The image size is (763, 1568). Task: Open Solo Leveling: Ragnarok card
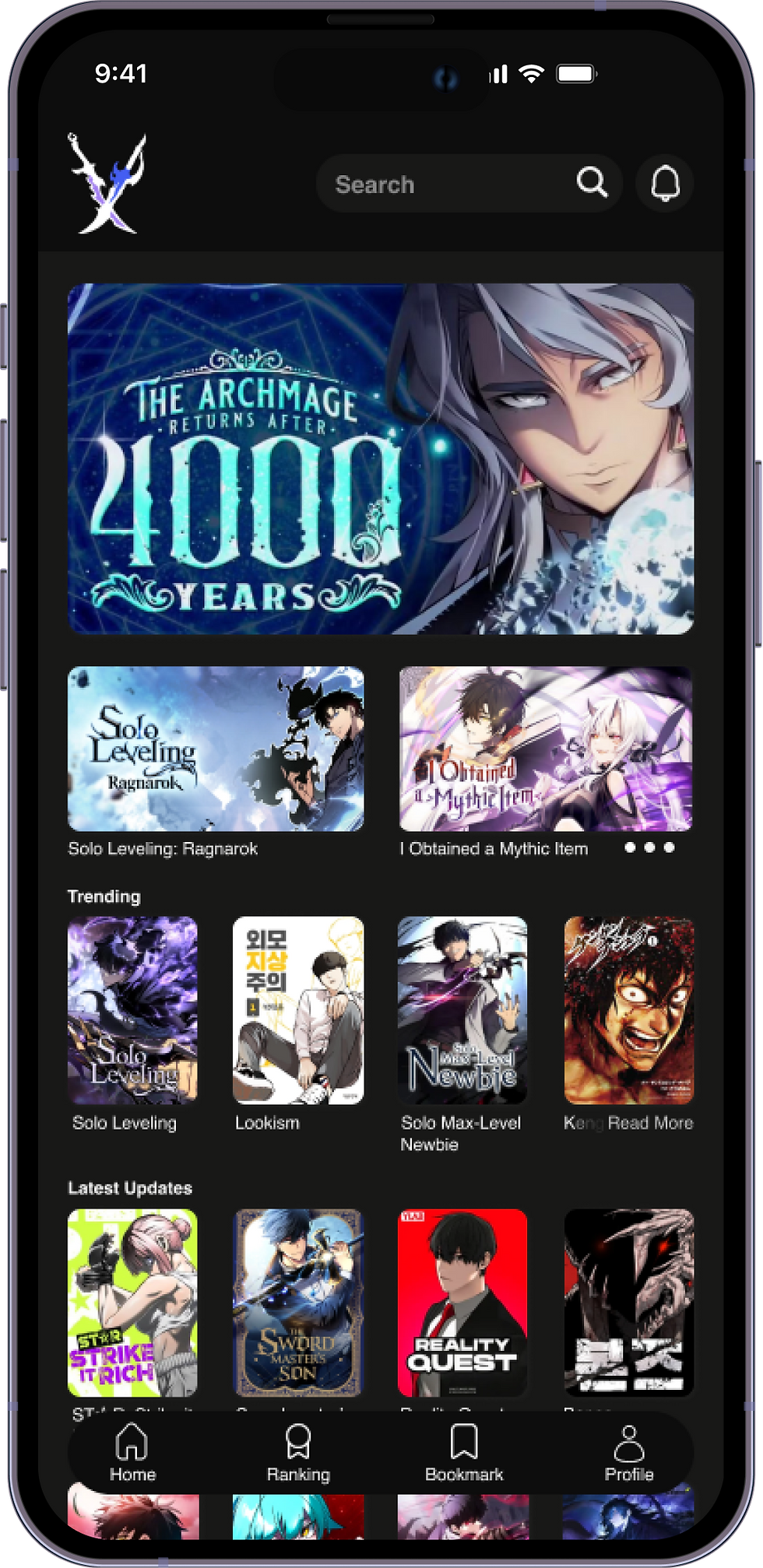click(216, 749)
